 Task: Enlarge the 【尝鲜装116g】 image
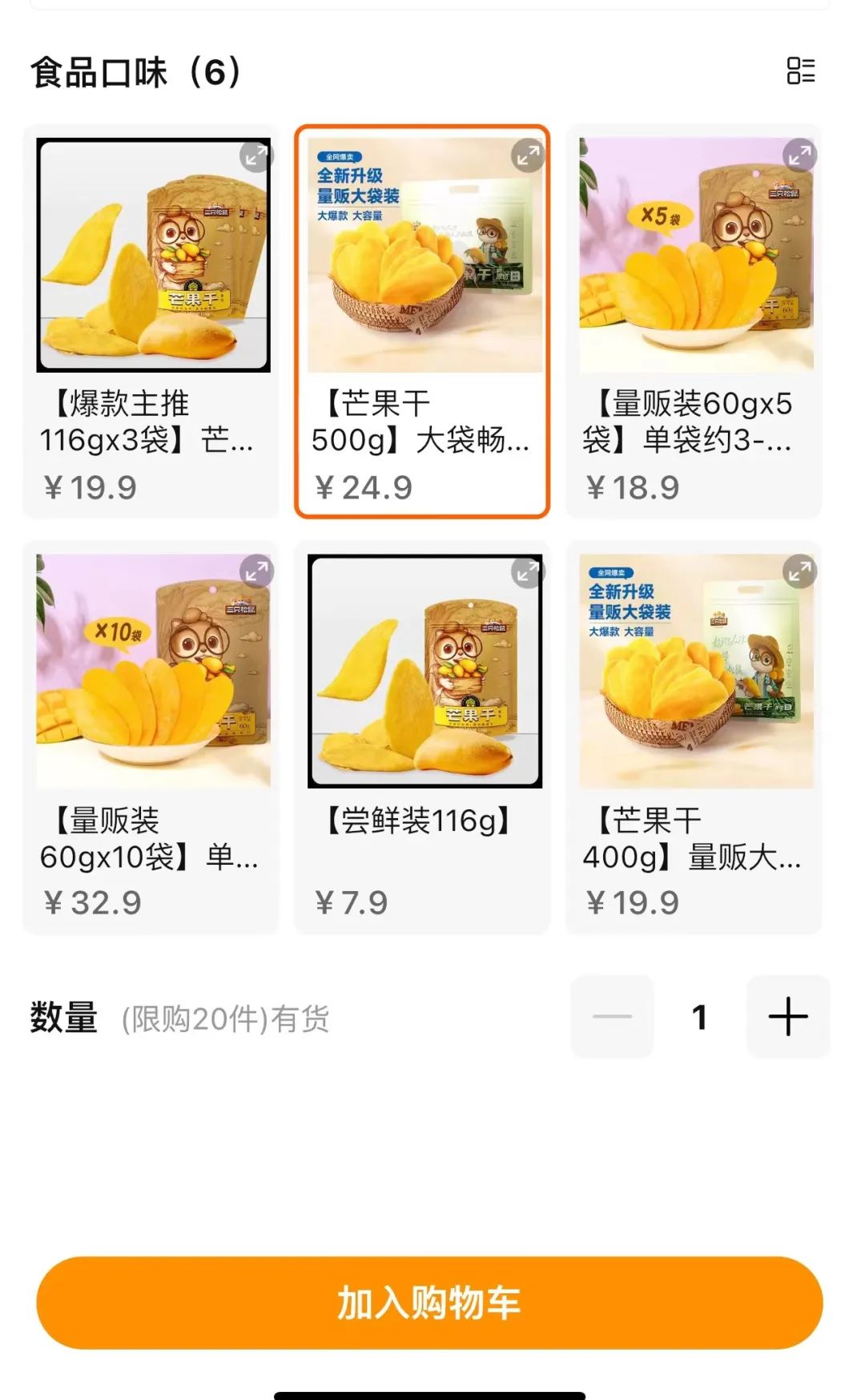tap(528, 571)
